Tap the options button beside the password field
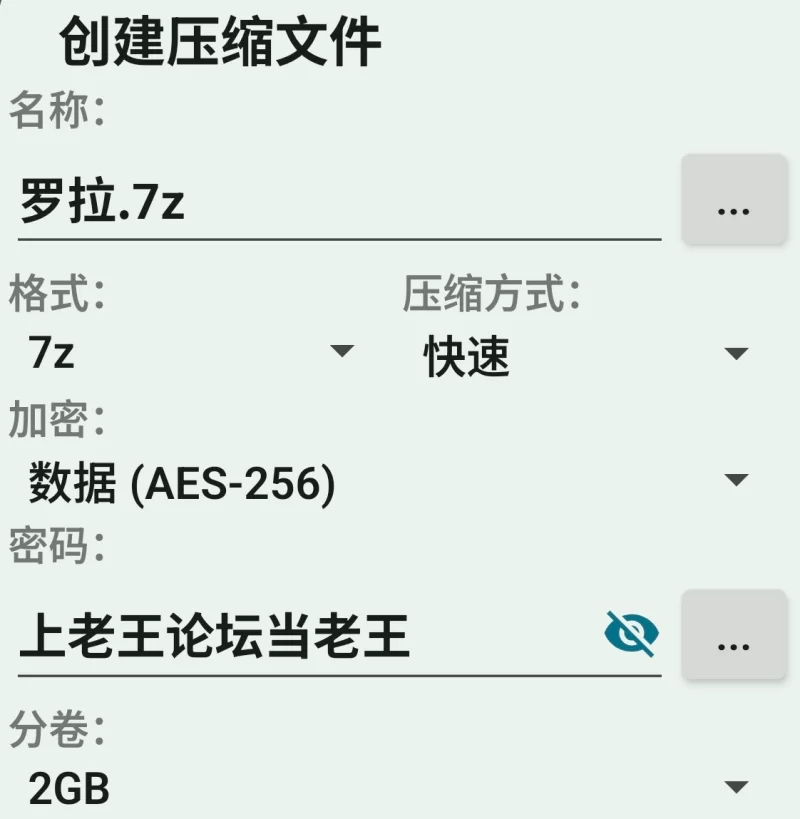Viewport: 800px width, 819px height. pos(733,636)
